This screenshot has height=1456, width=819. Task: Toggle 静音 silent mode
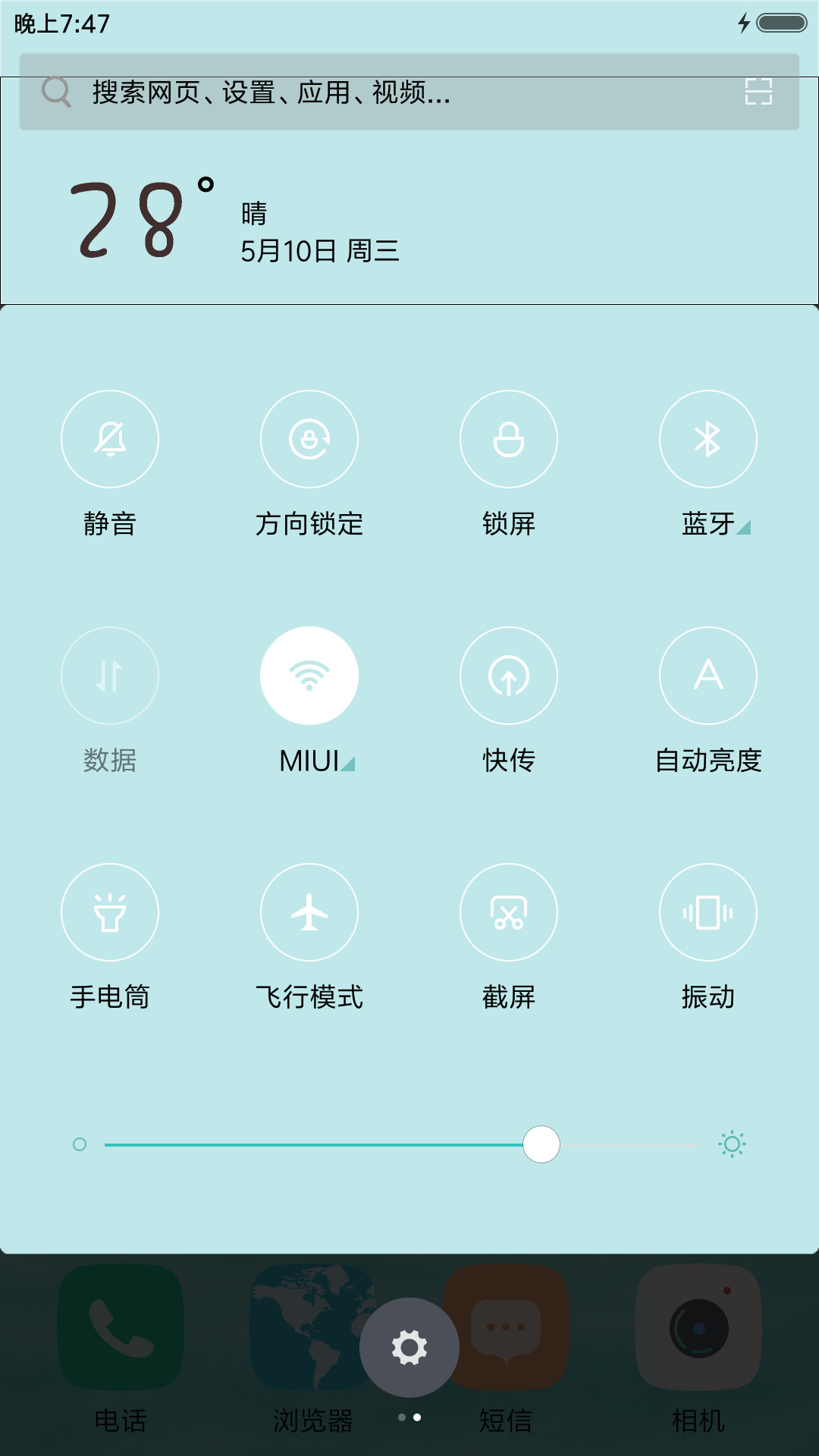110,439
